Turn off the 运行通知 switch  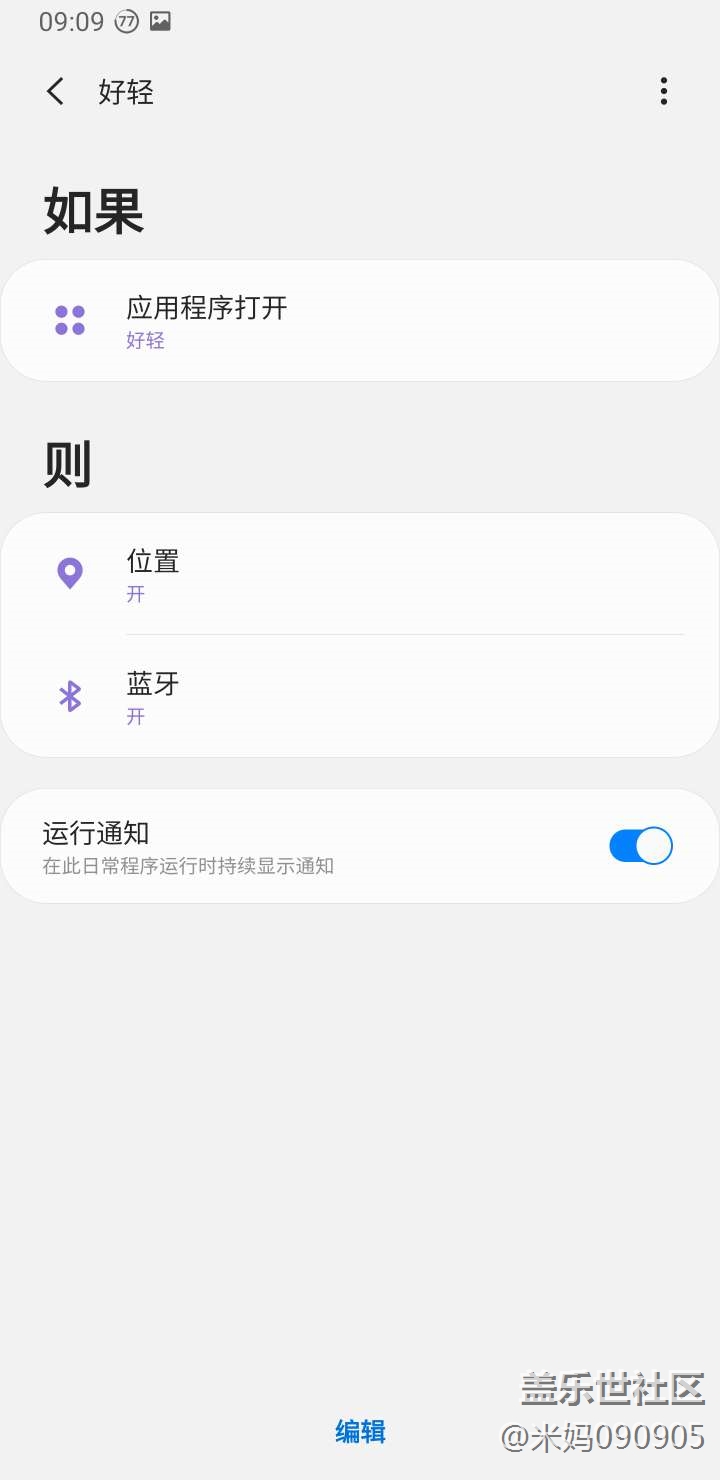pyautogui.click(x=640, y=846)
